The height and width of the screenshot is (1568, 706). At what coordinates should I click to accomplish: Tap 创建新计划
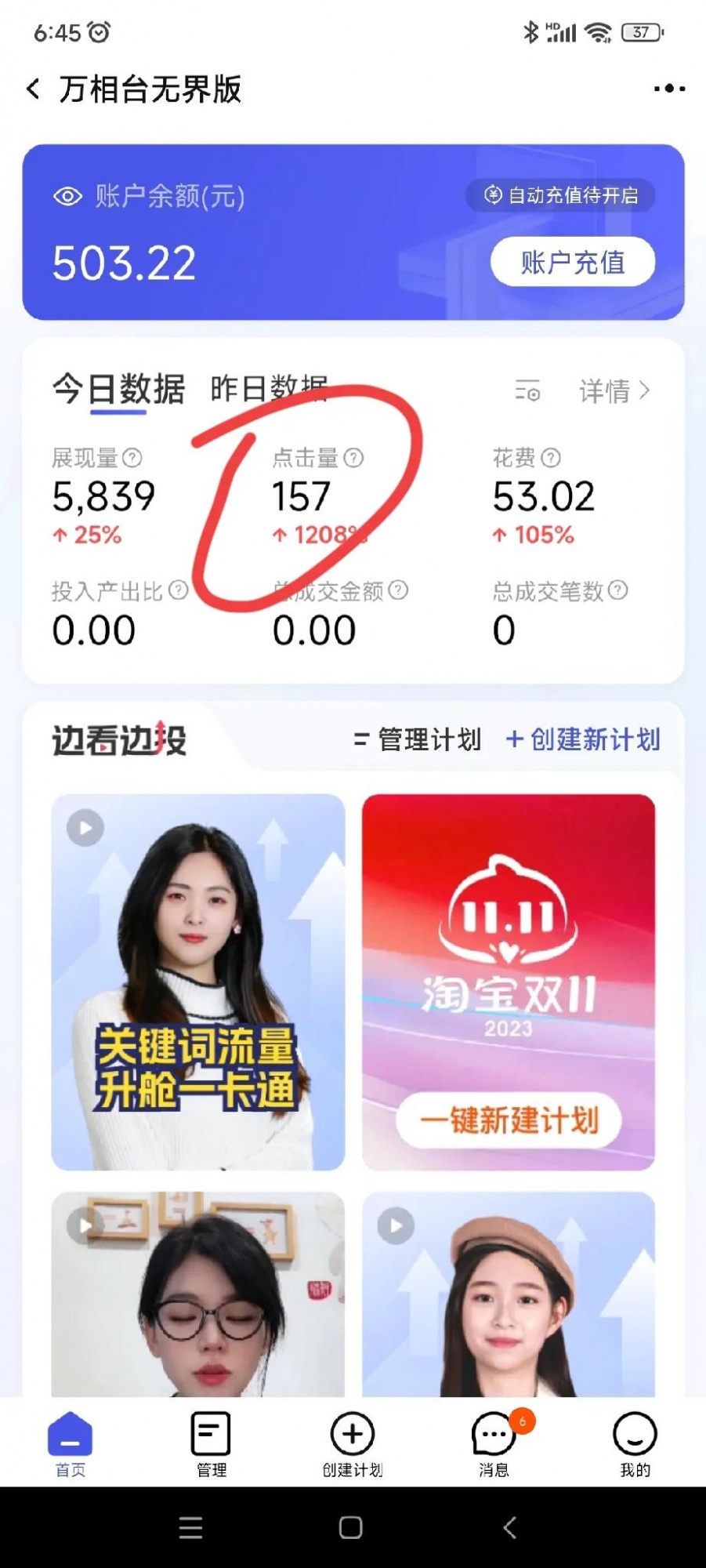(x=584, y=739)
